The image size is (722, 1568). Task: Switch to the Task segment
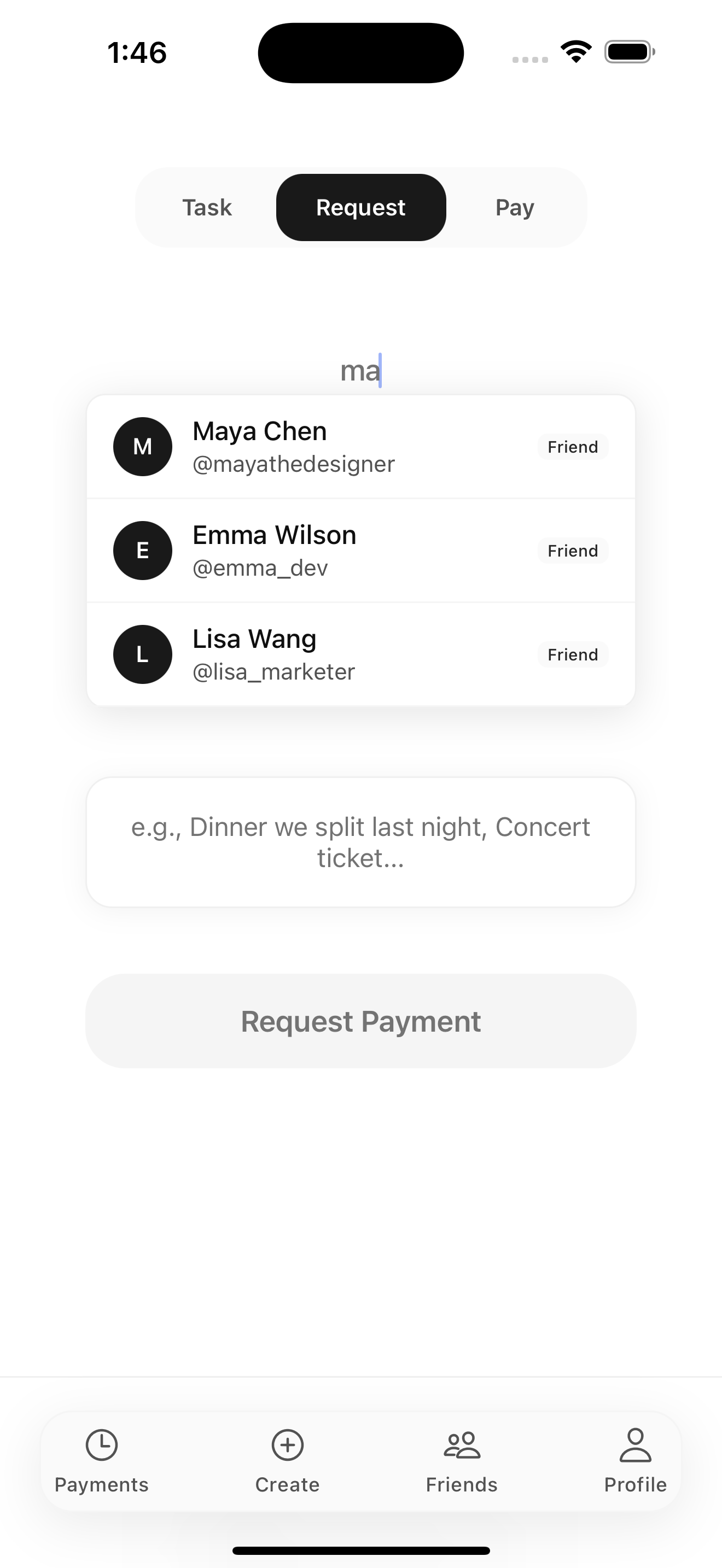click(x=207, y=208)
